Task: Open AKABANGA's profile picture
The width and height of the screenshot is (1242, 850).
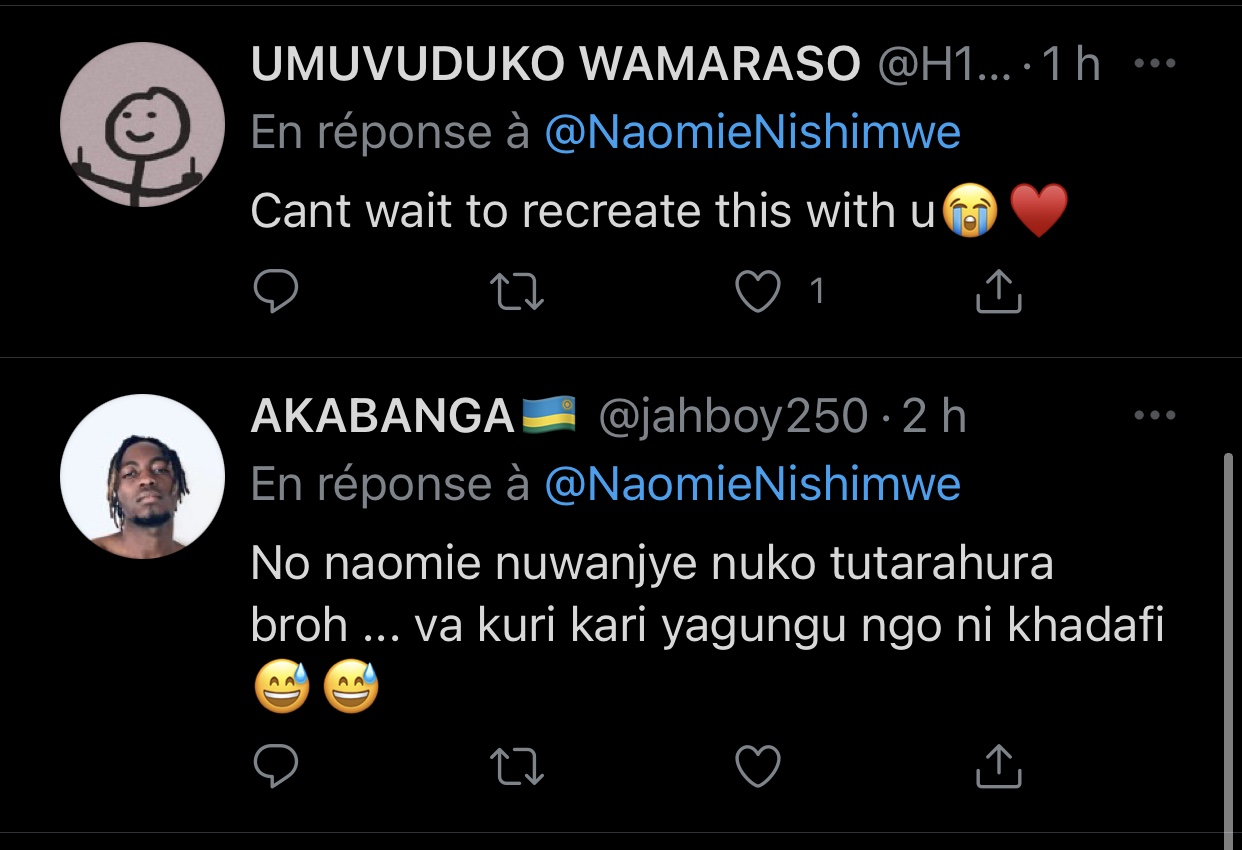Action: coord(142,477)
